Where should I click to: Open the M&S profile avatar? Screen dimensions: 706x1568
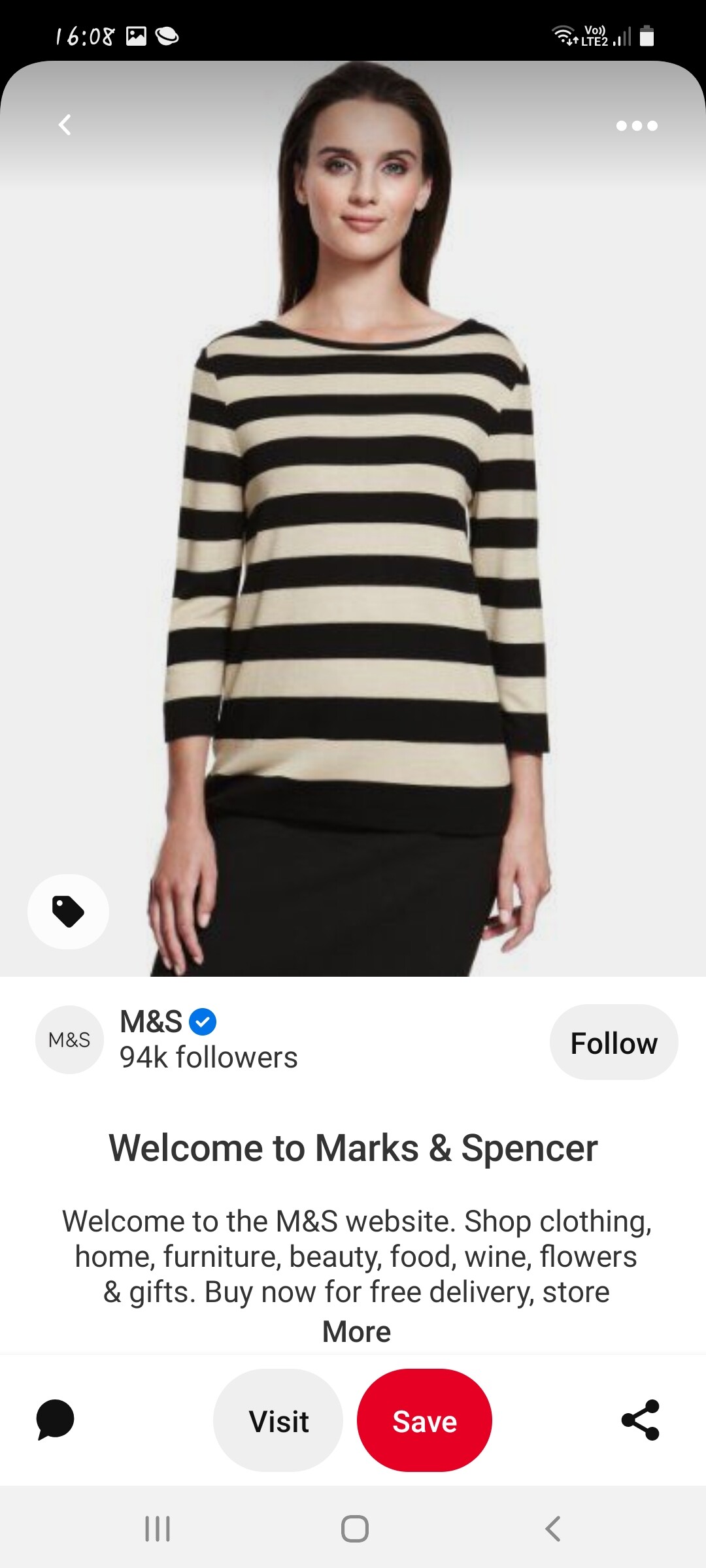pyautogui.click(x=69, y=1039)
